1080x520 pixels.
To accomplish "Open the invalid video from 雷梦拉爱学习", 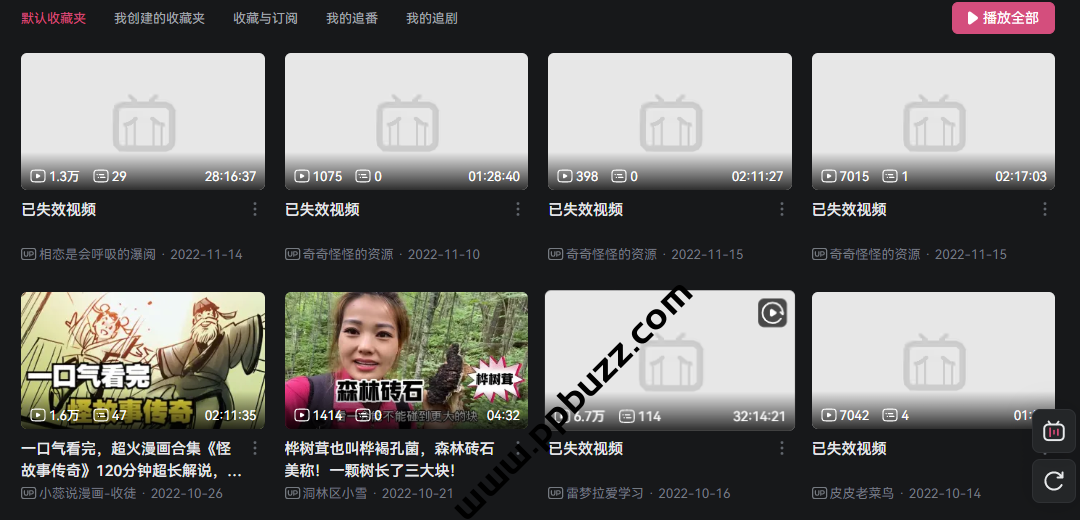I will click(x=670, y=361).
